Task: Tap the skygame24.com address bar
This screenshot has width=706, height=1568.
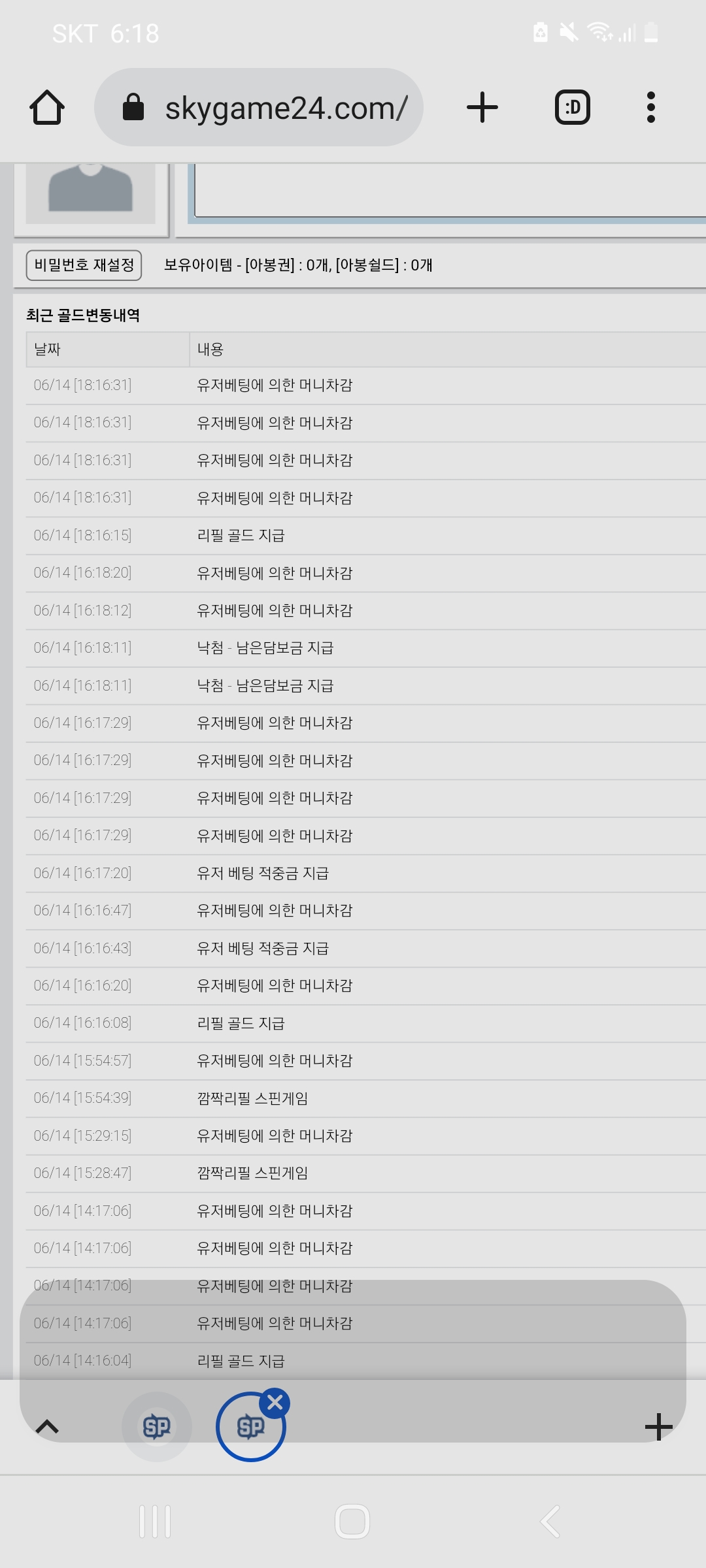Action: (x=259, y=107)
